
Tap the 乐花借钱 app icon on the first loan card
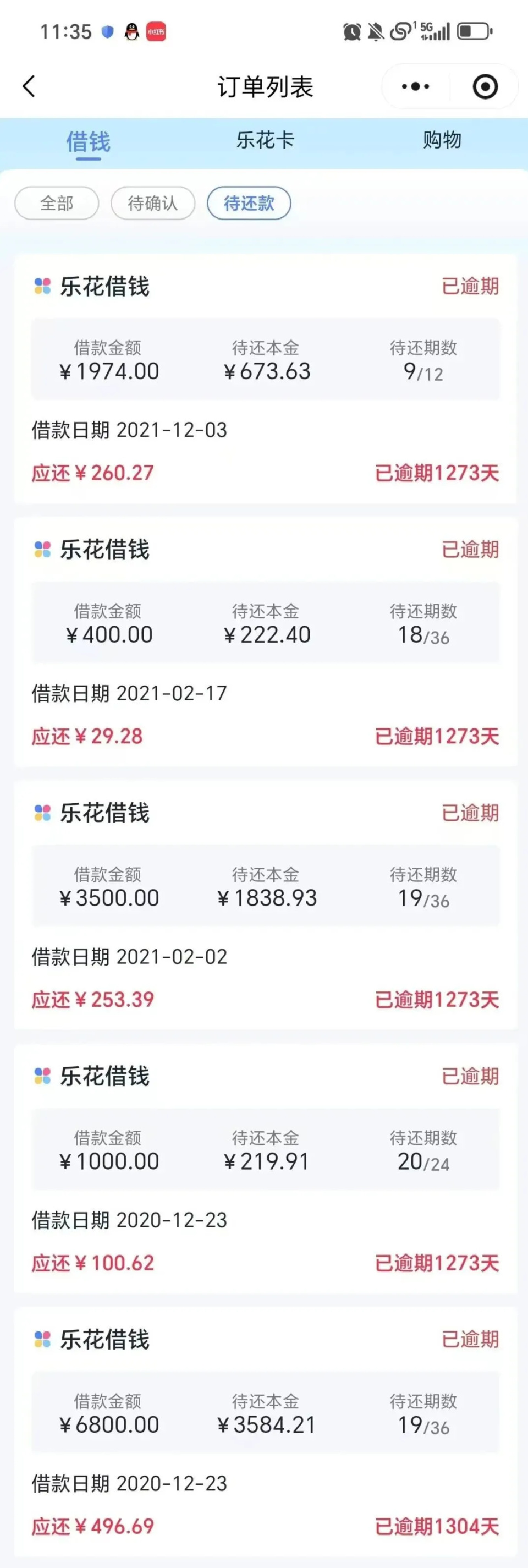[41, 286]
